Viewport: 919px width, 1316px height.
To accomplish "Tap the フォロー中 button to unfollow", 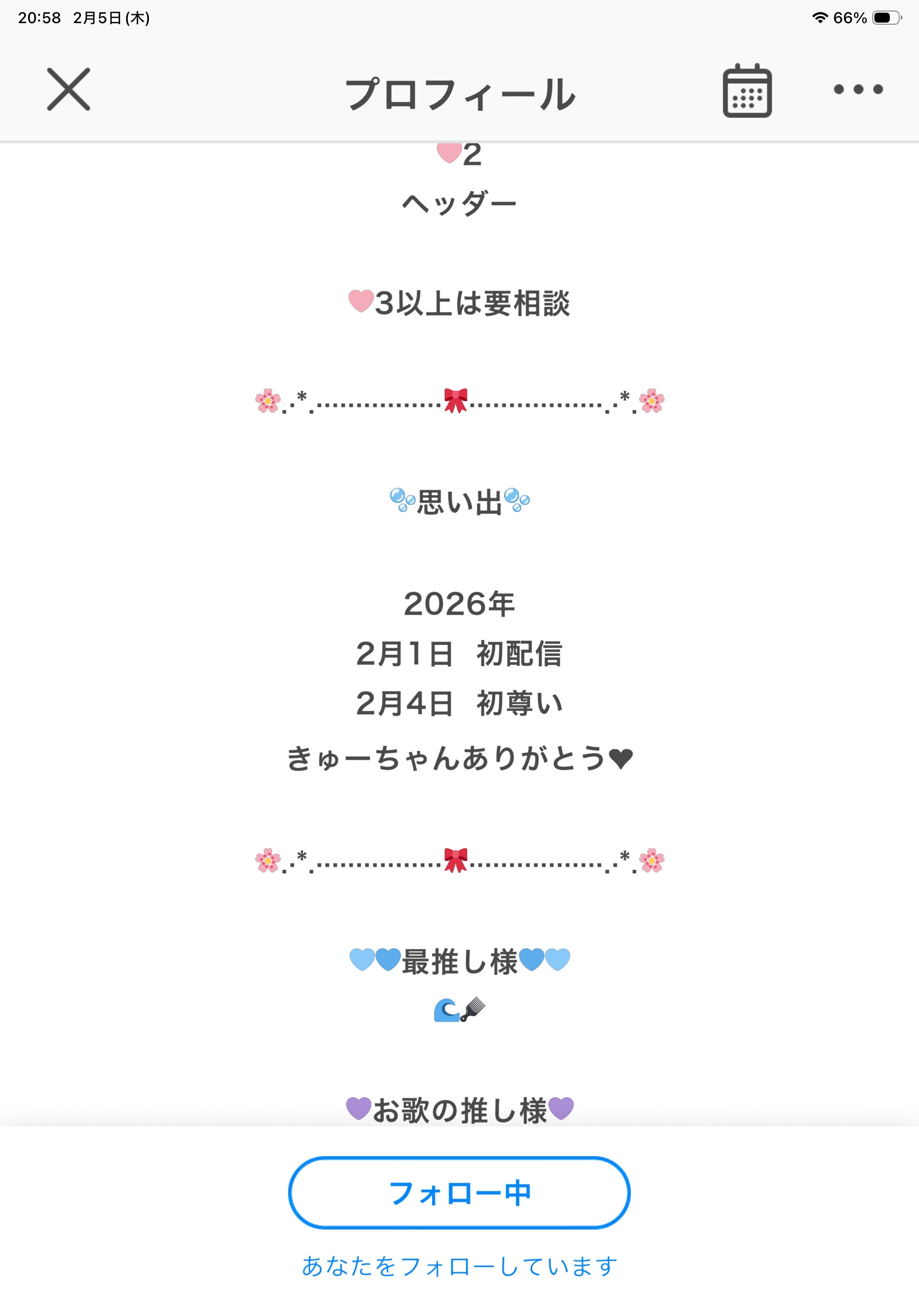I will tap(459, 1193).
